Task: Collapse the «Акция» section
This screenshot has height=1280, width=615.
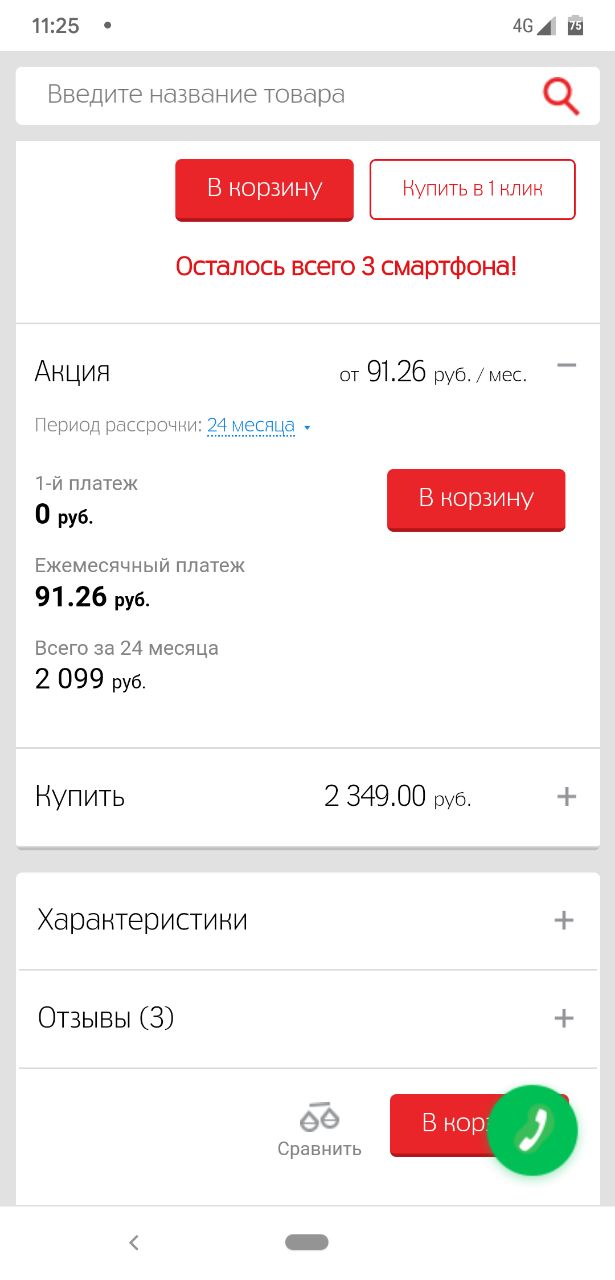Action: (x=566, y=366)
